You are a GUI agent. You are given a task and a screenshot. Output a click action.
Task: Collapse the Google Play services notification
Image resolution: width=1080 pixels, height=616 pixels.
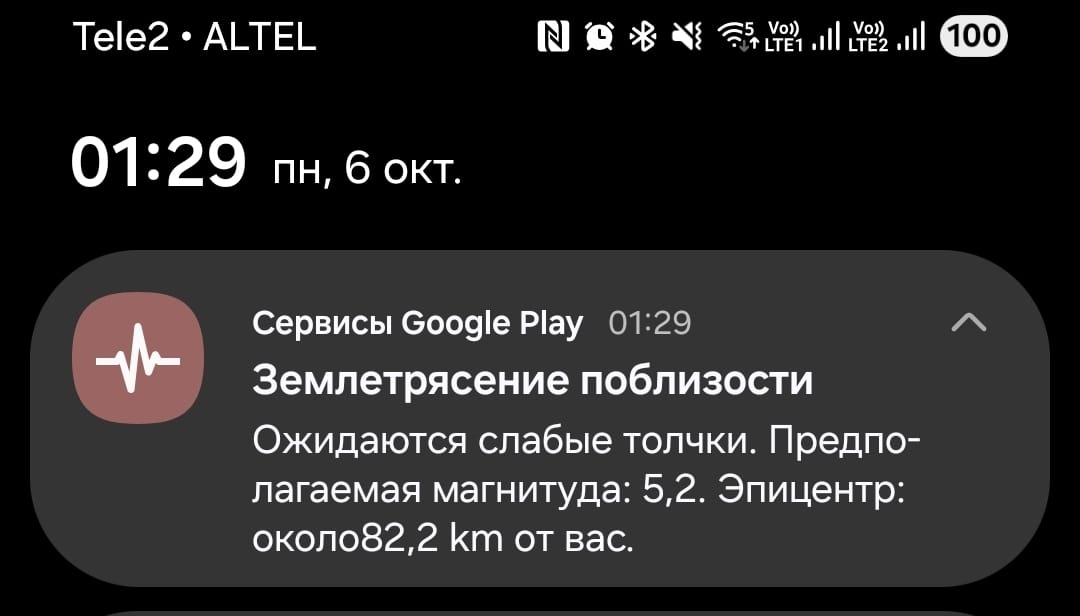tap(968, 323)
